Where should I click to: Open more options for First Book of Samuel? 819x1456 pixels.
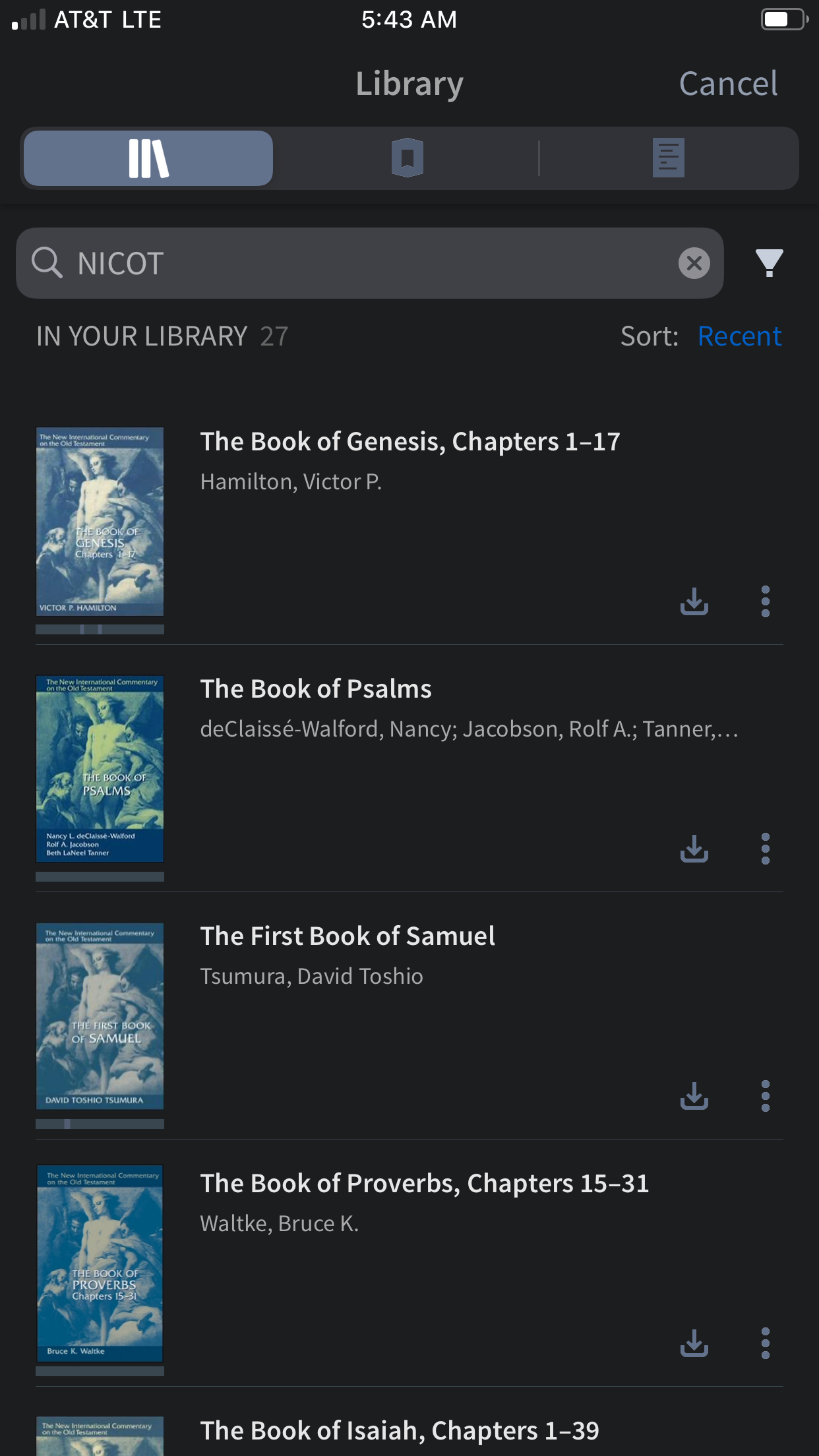[765, 1096]
